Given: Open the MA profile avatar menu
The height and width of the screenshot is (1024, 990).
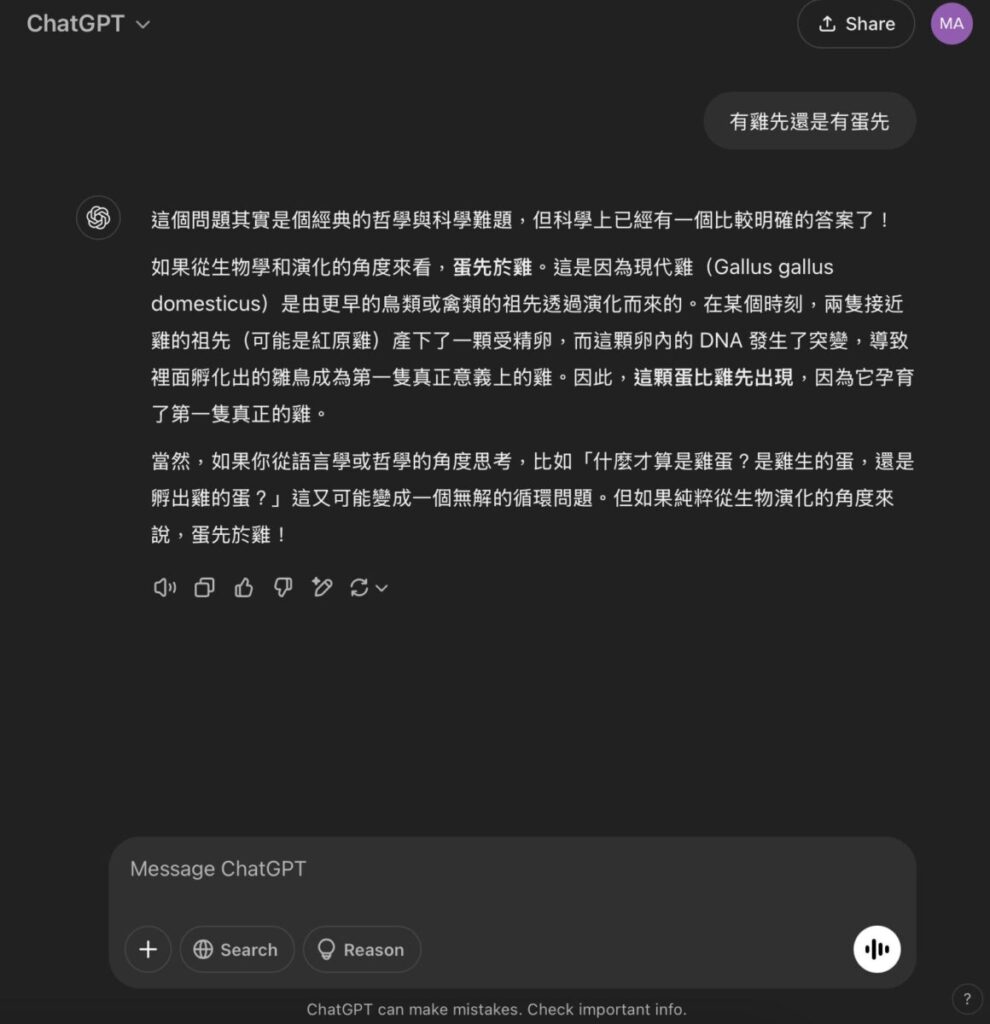Looking at the screenshot, I should (x=951, y=24).
